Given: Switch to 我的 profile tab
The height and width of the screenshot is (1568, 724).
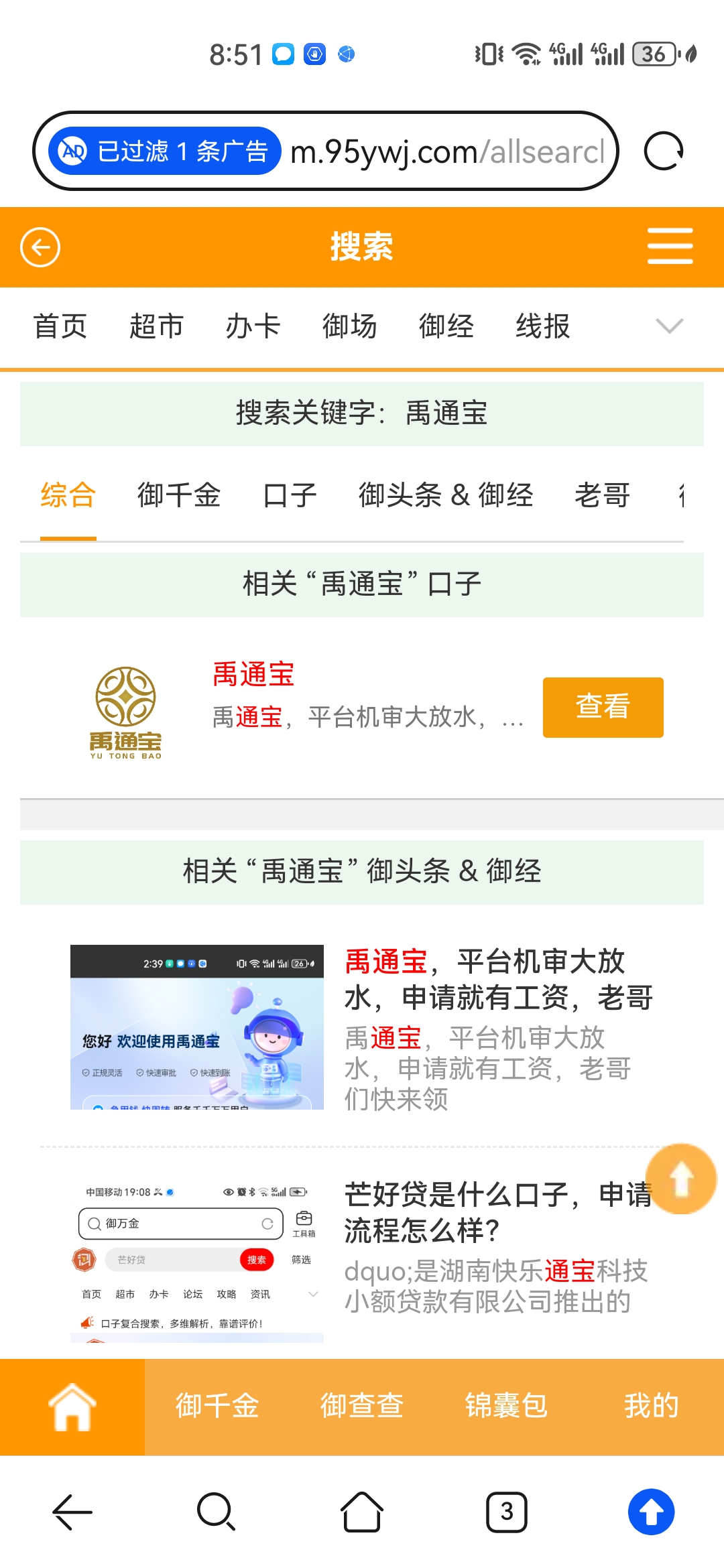Looking at the screenshot, I should click(x=651, y=1407).
